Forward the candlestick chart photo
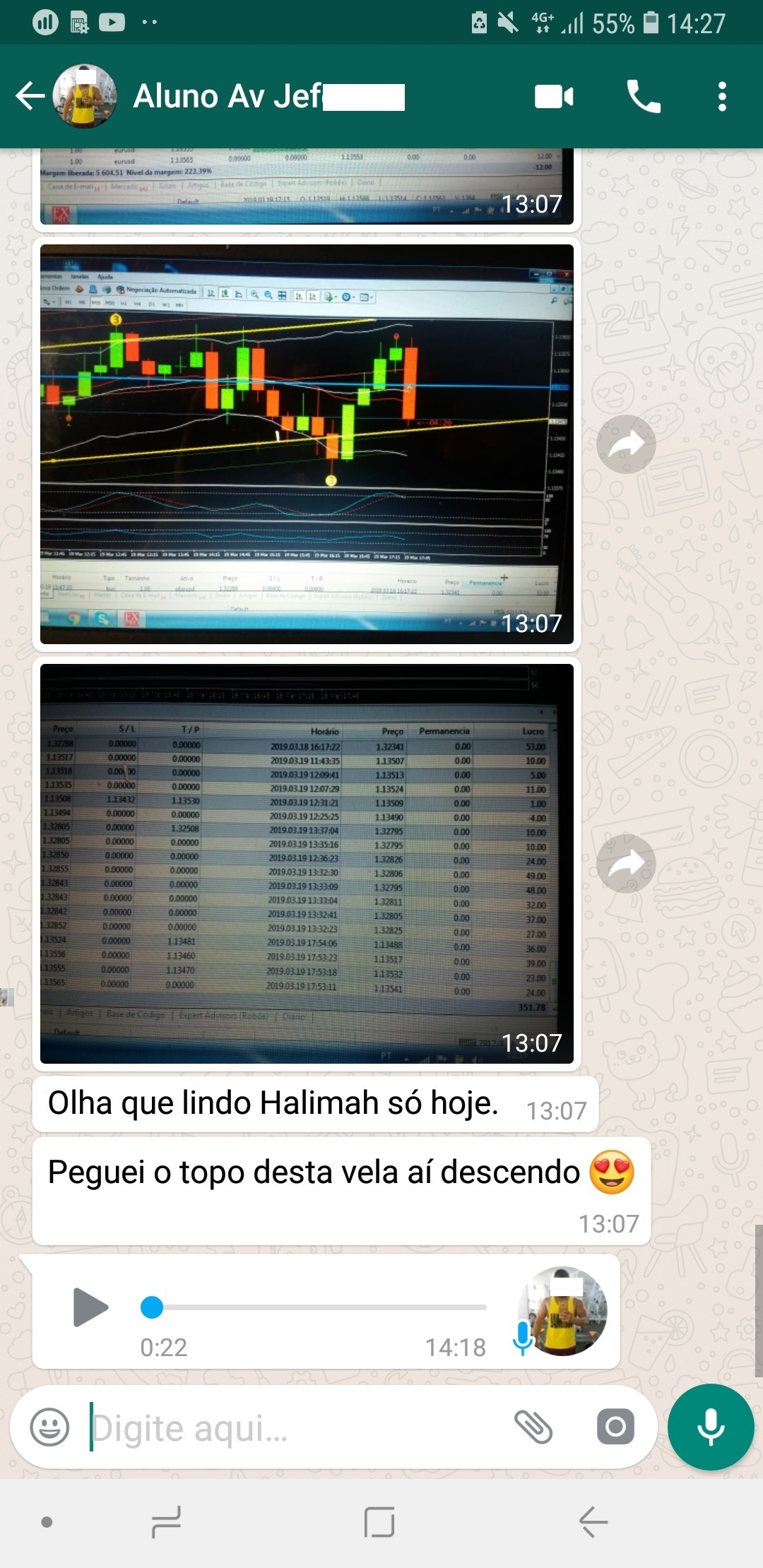This screenshot has height=1568, width=763. [626, 444]
